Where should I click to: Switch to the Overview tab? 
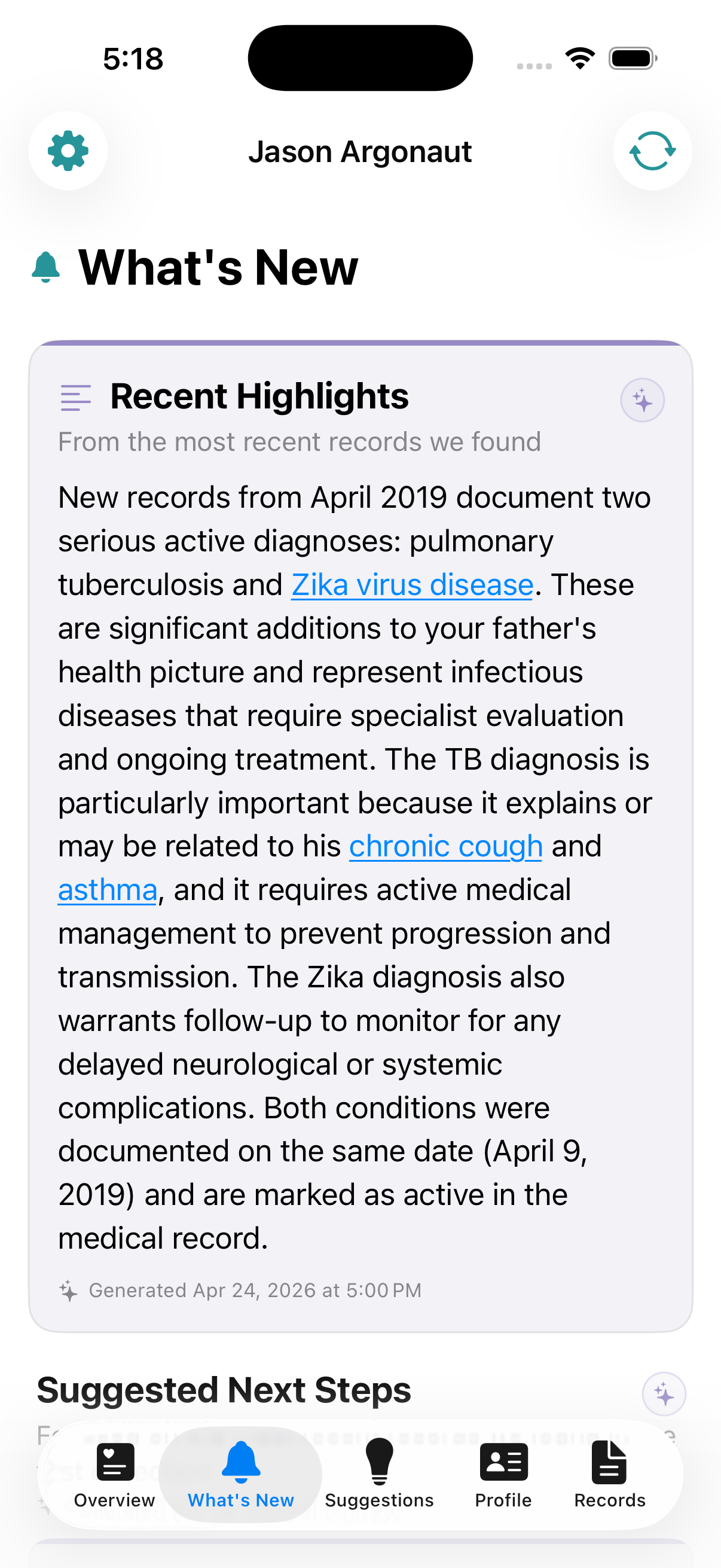pyautogui.click(x=114, y=1474)
